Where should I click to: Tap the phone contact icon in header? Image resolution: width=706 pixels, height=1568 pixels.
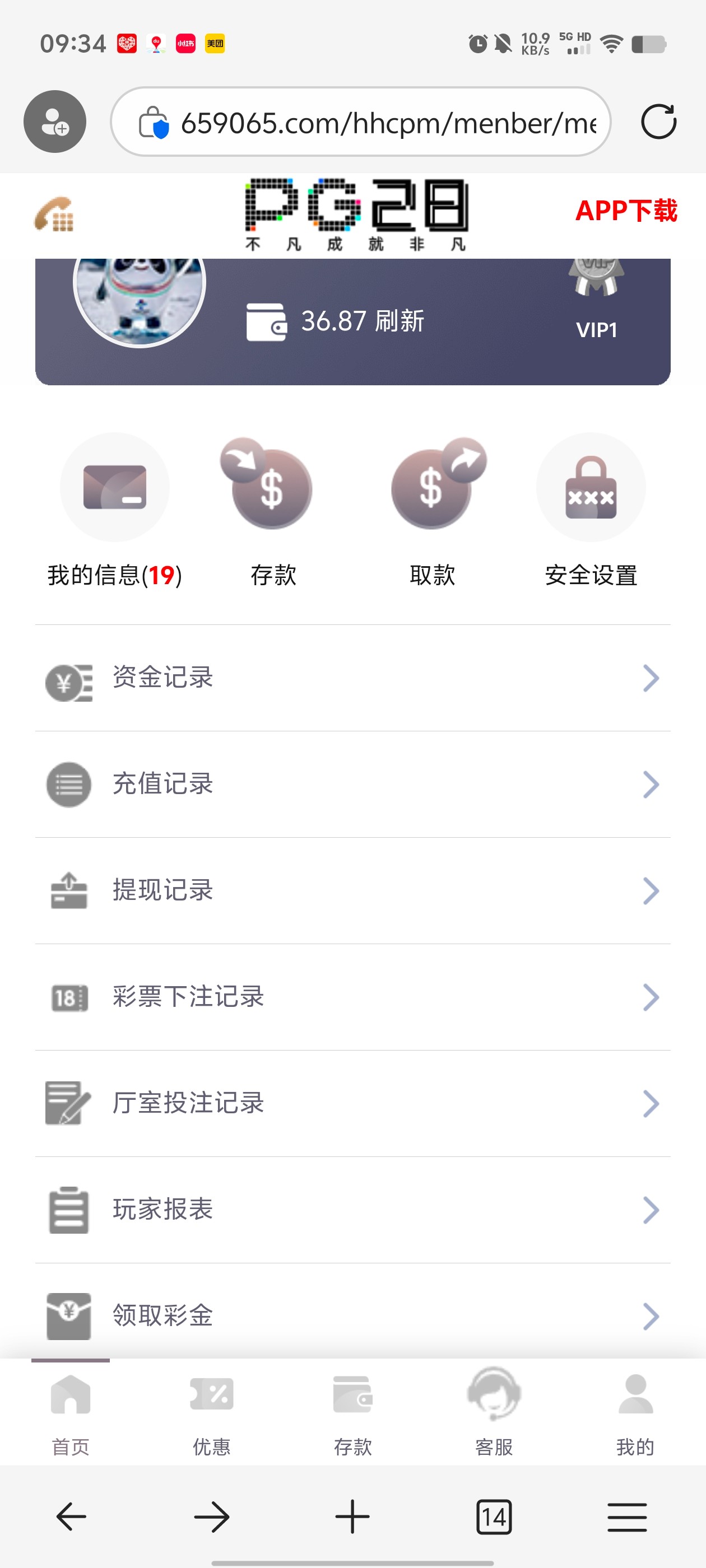pyautogui.click(x=54, y=214)
